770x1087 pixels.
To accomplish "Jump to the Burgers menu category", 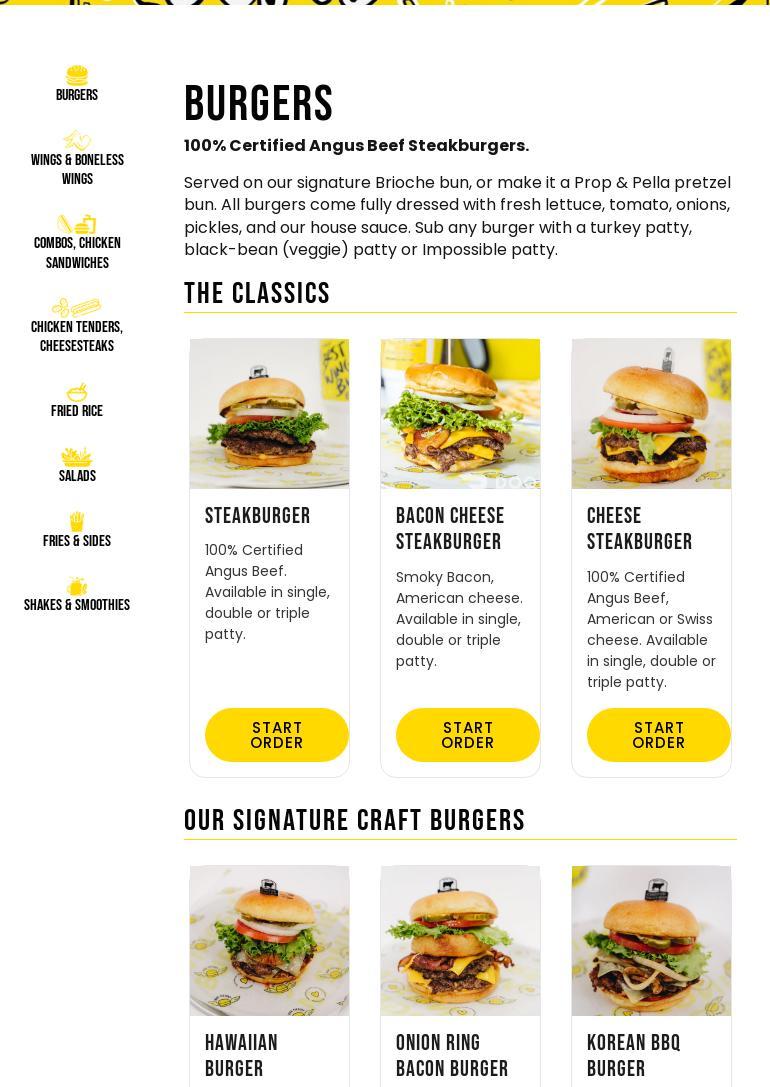I will 77,85.
